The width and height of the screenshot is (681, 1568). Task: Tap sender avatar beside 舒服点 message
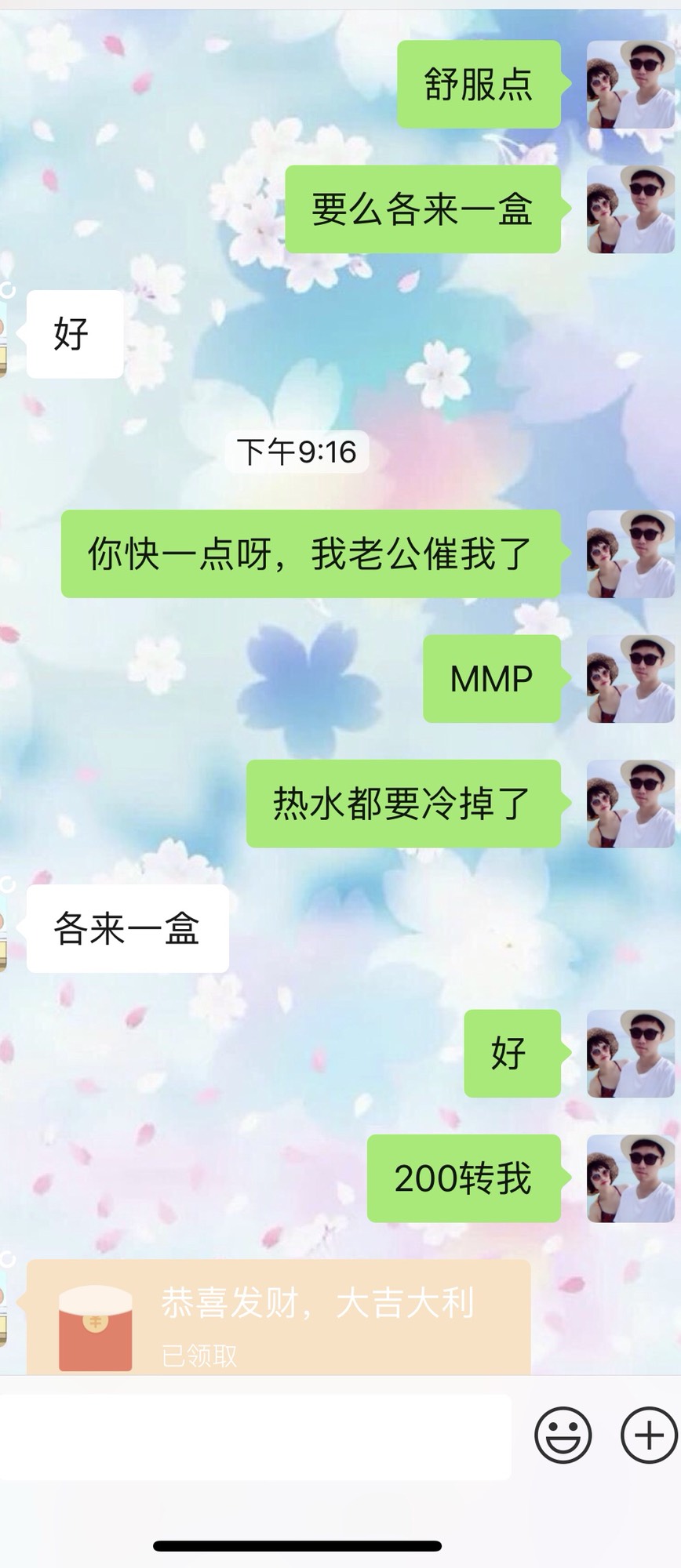point(631,85)
